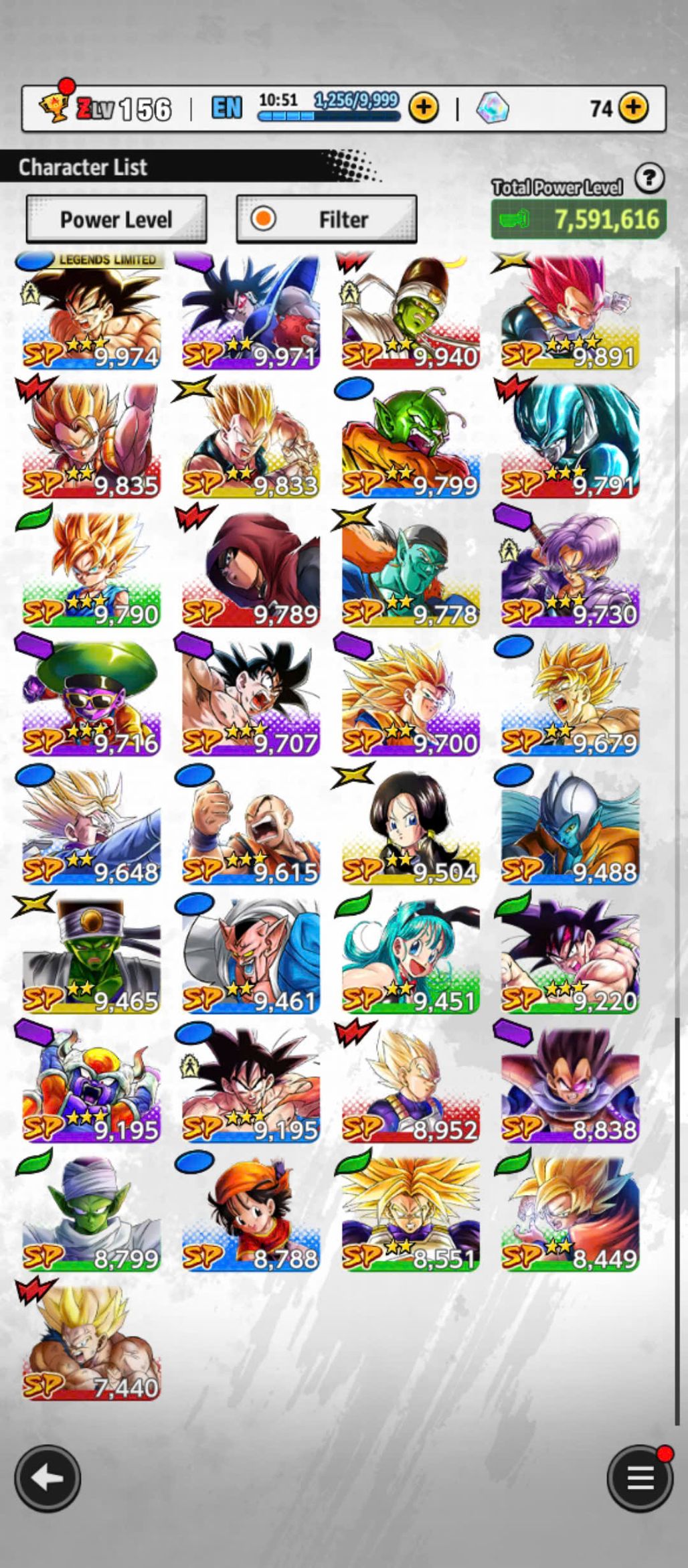Open the character card showing 9,971
The width and height of the screenshot is (688, 1568).
(250, 313)
